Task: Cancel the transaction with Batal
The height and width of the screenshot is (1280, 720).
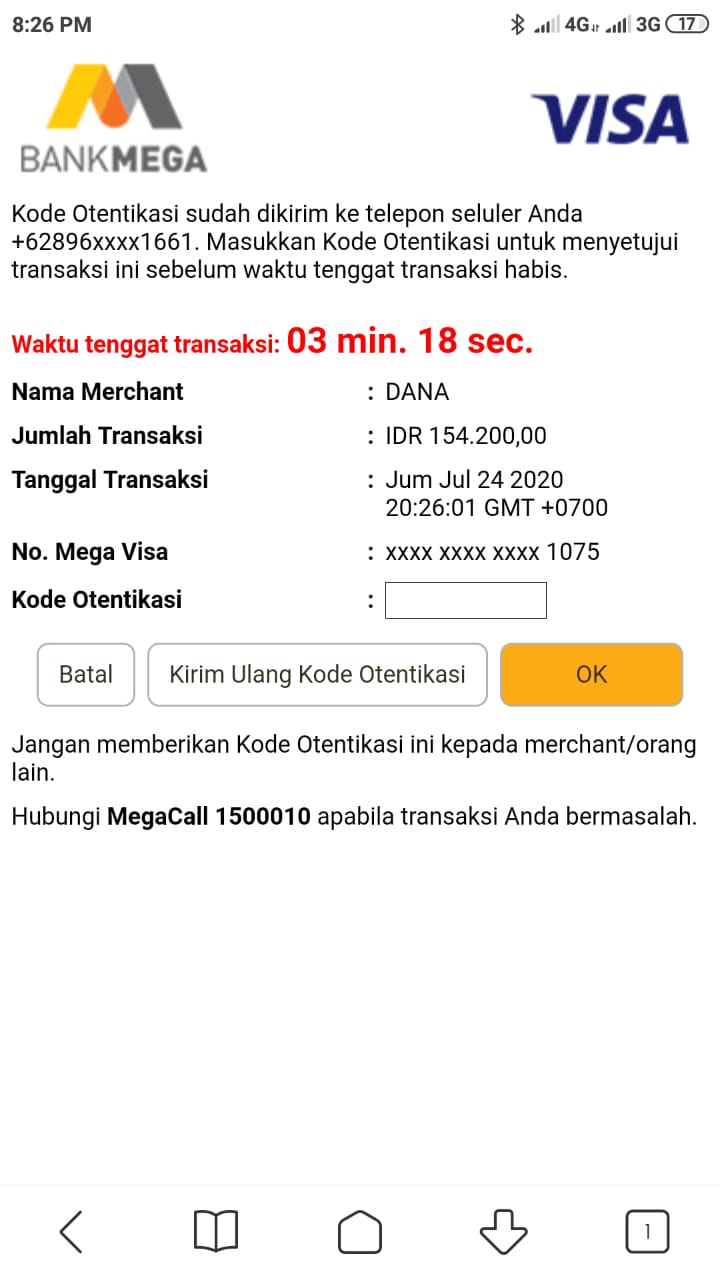Action: (x=86, y=674)
